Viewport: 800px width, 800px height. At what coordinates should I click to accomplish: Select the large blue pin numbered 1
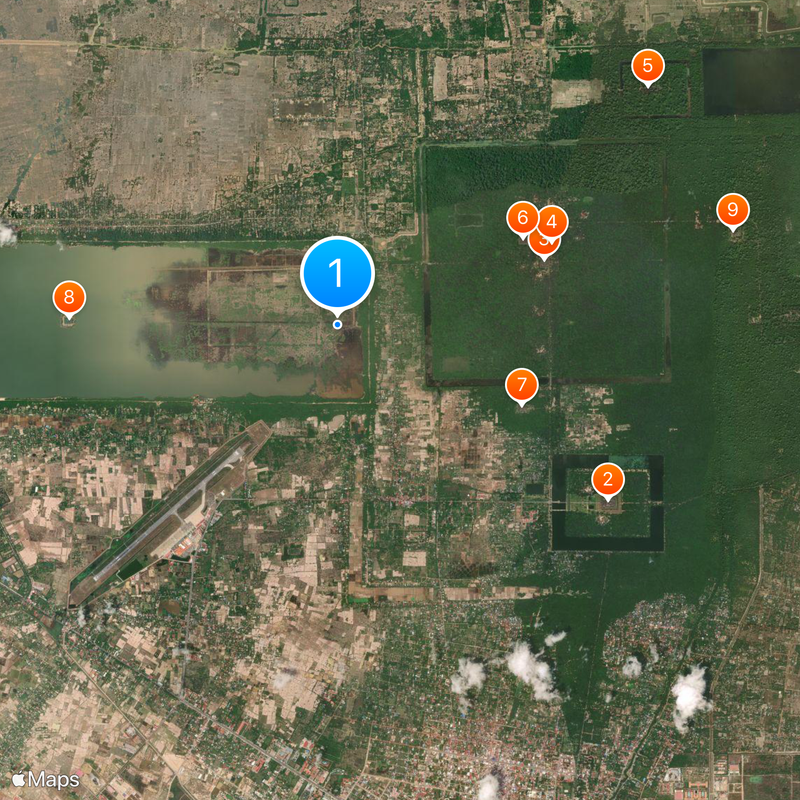[337, 273]
